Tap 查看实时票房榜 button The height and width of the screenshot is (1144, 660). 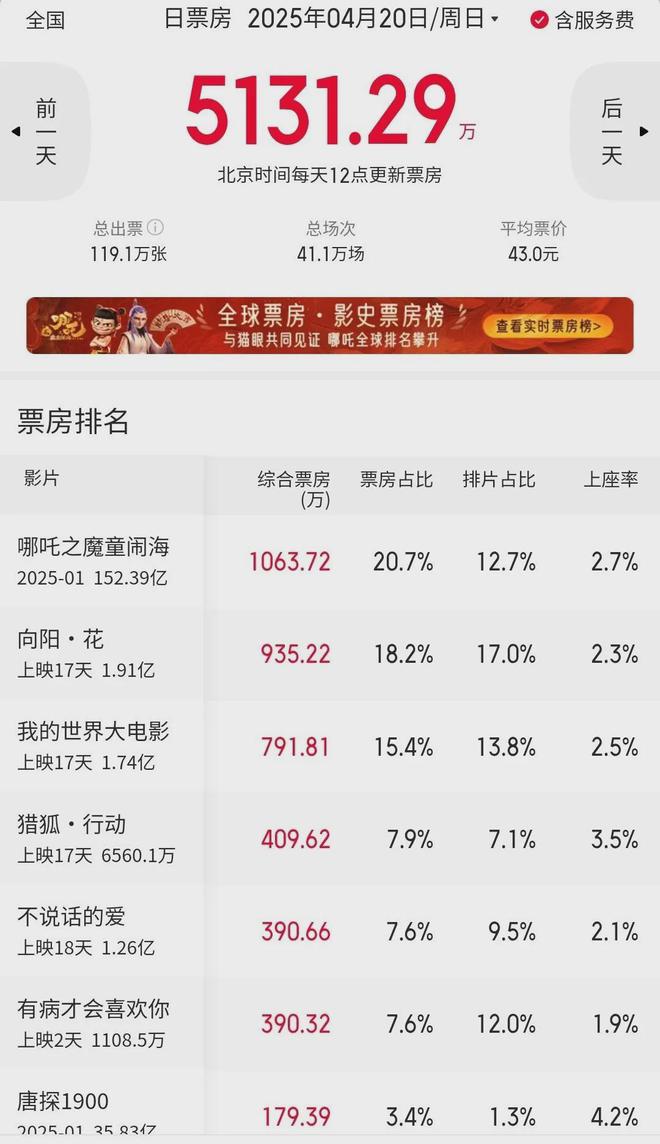pos(548,326)
